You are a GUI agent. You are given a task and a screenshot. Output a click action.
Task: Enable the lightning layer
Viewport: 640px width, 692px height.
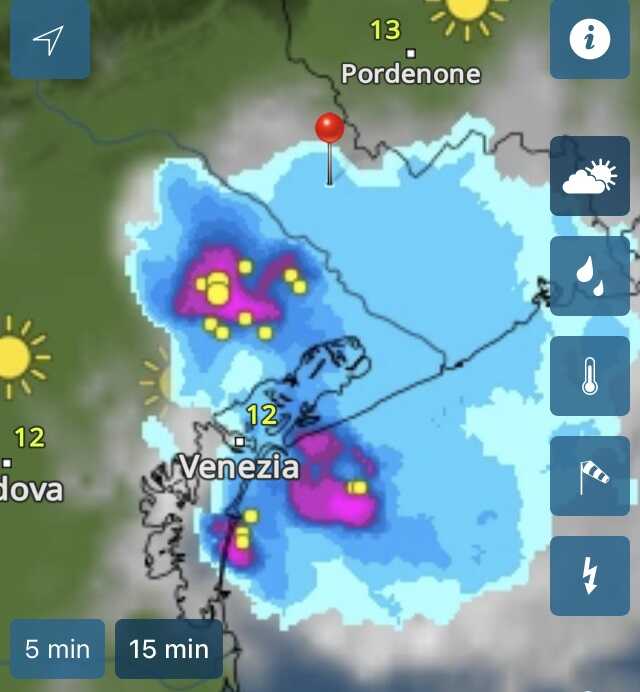(x=590, y=576)
